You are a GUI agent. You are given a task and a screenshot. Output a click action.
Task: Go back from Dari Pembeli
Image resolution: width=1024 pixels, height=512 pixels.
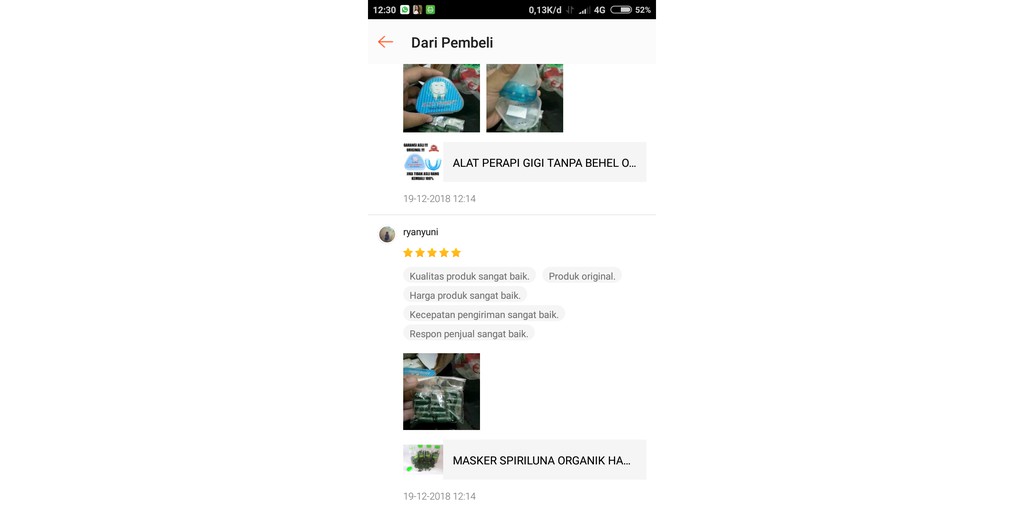pos(385,42)
